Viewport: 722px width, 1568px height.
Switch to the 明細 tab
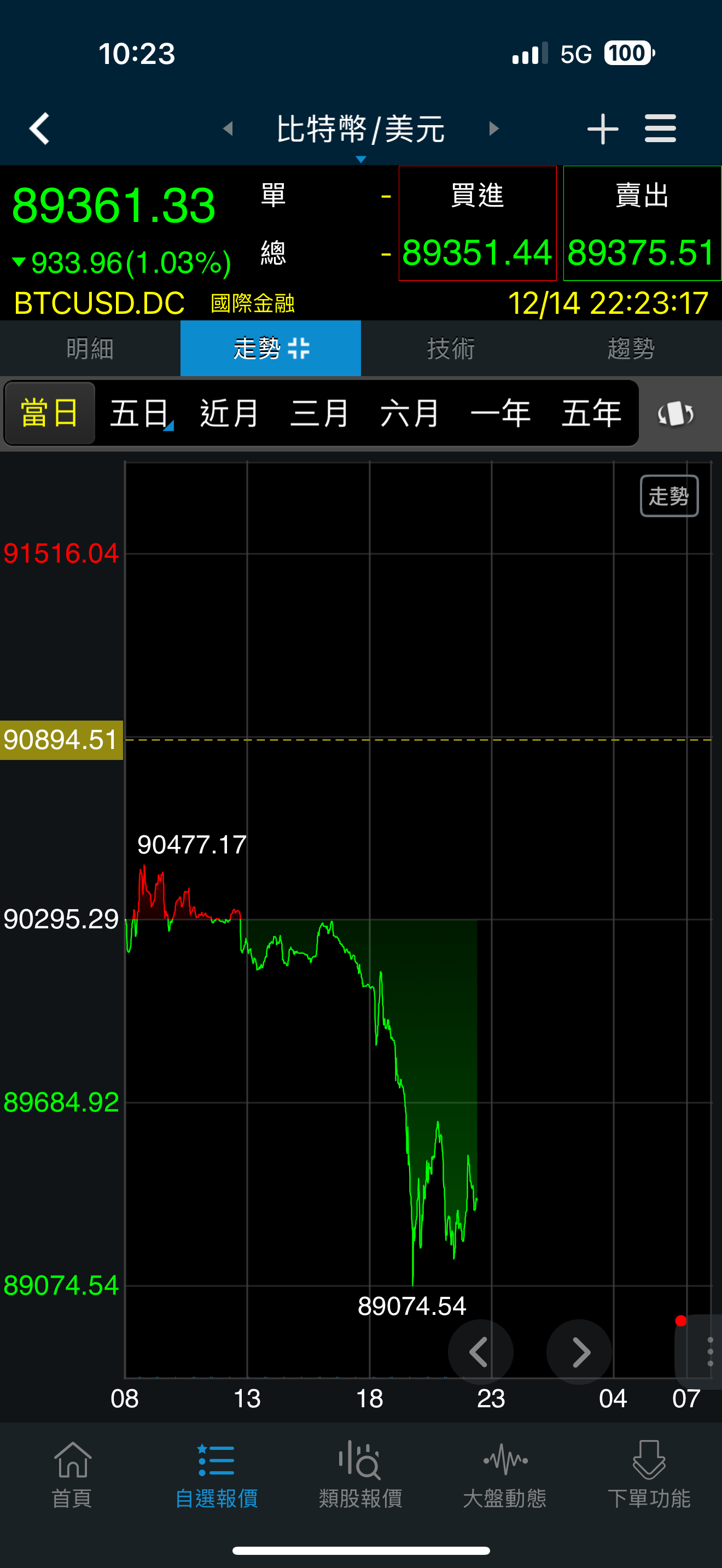pyautogui.click(x=90, y=349)
